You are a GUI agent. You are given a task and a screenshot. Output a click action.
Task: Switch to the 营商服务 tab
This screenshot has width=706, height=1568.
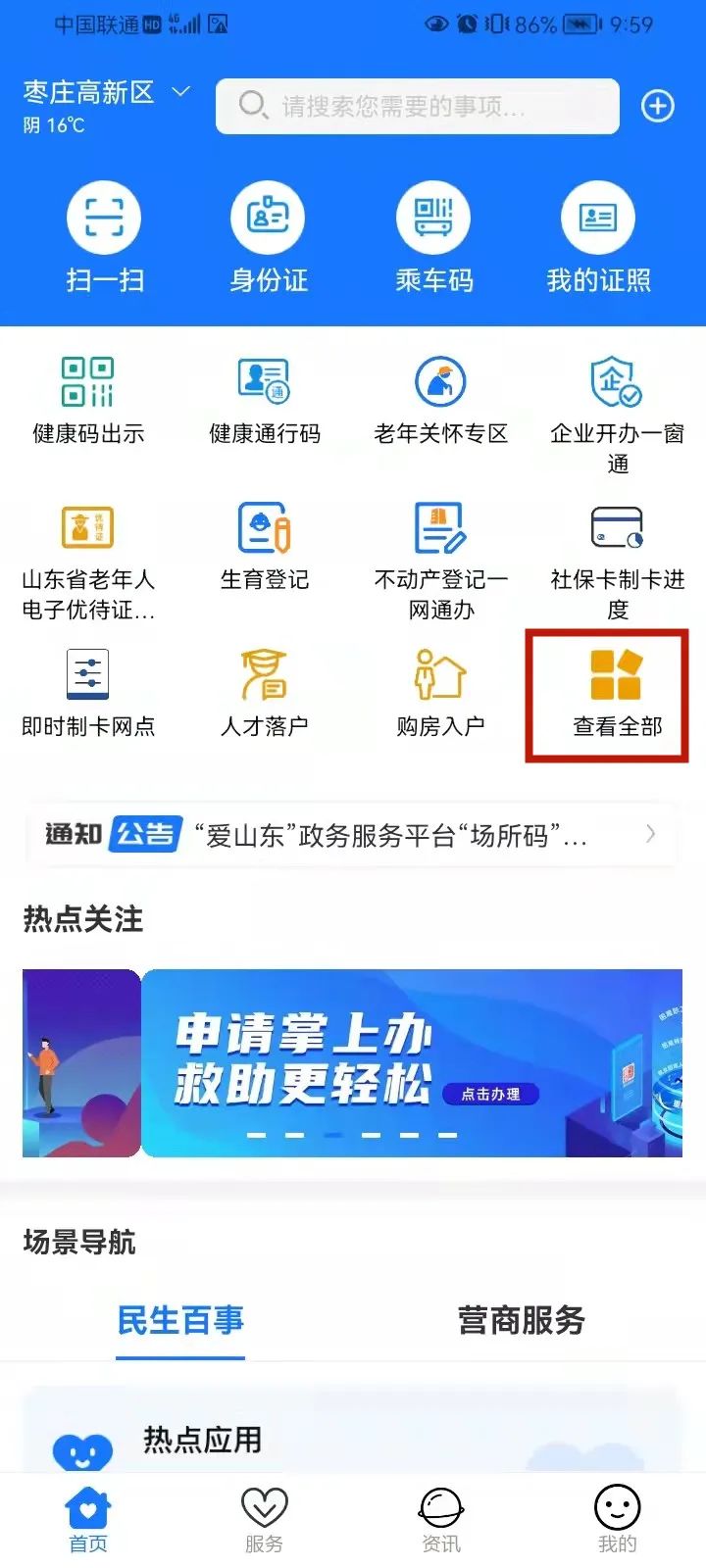click(x=520, y=1321)
